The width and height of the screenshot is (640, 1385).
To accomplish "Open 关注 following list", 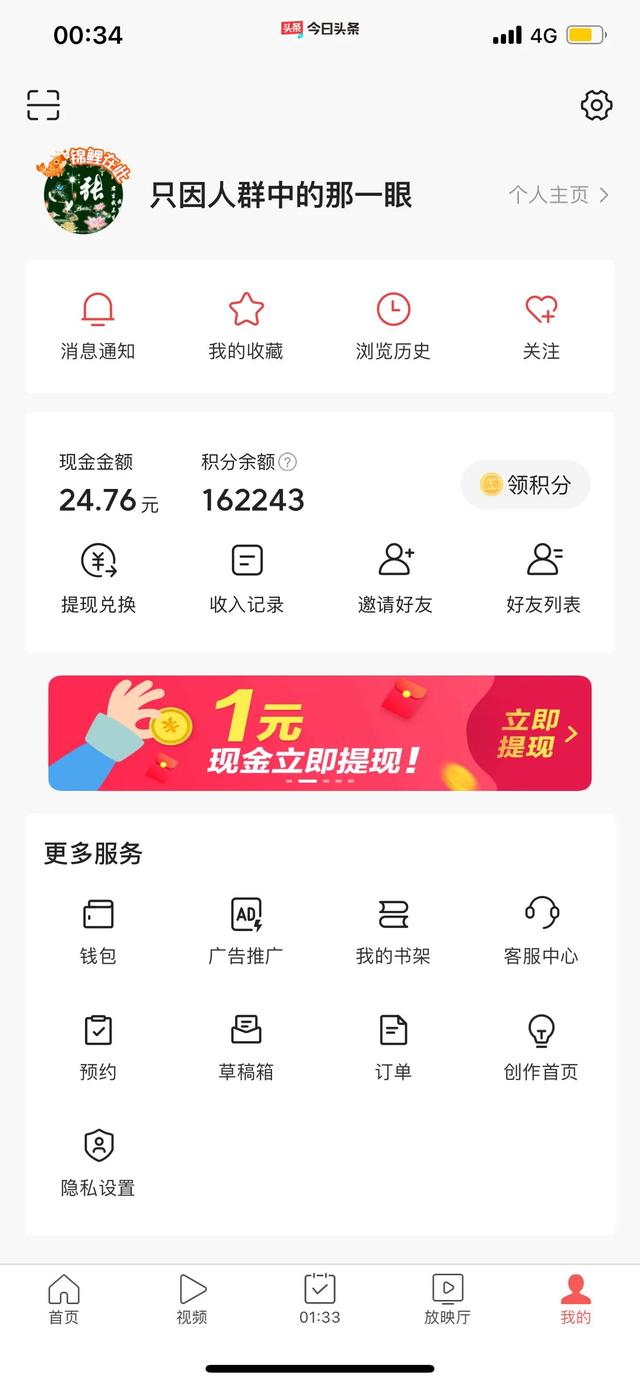I will [x=541, y=326].
